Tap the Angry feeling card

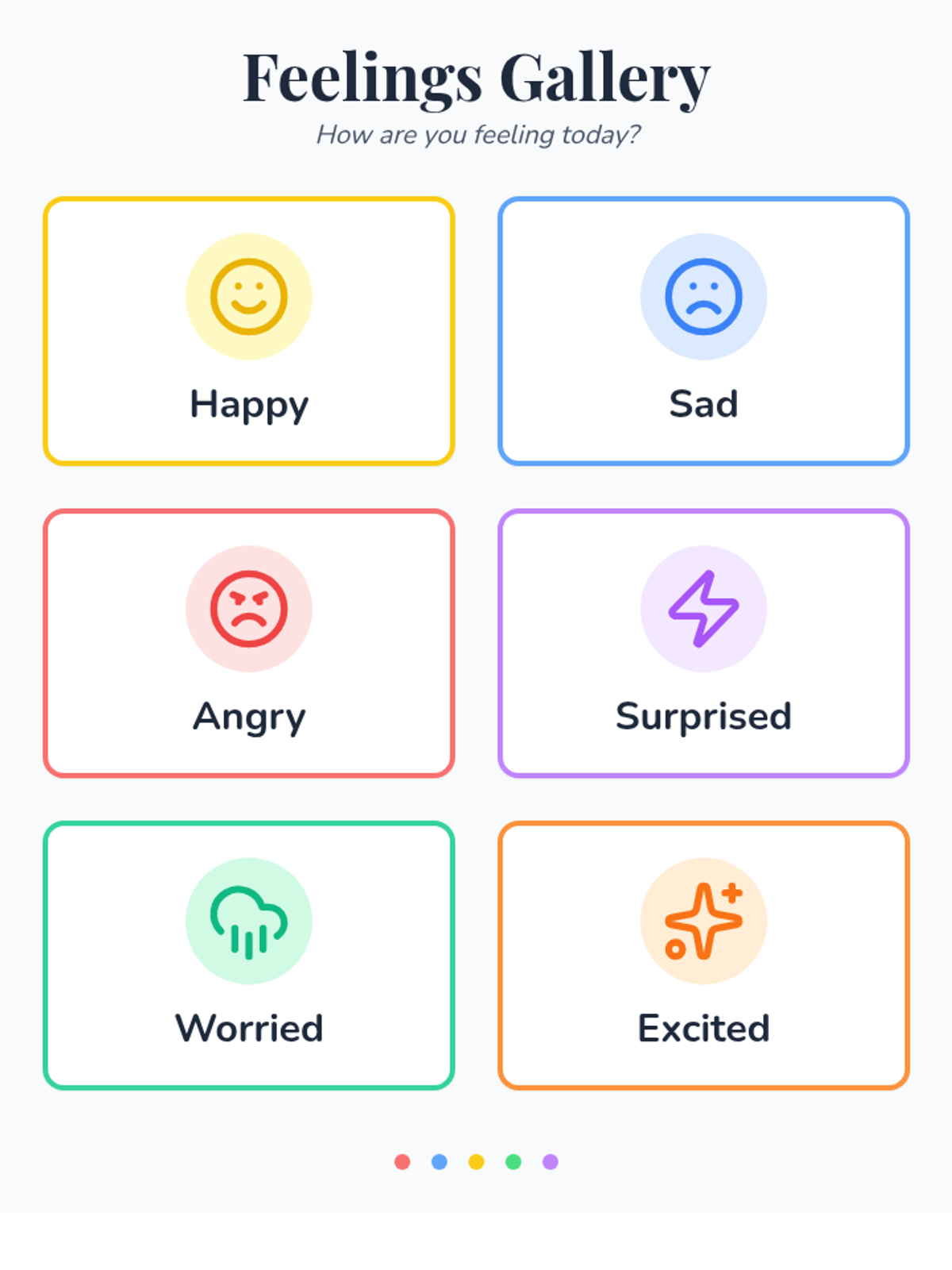click(249, 643)
